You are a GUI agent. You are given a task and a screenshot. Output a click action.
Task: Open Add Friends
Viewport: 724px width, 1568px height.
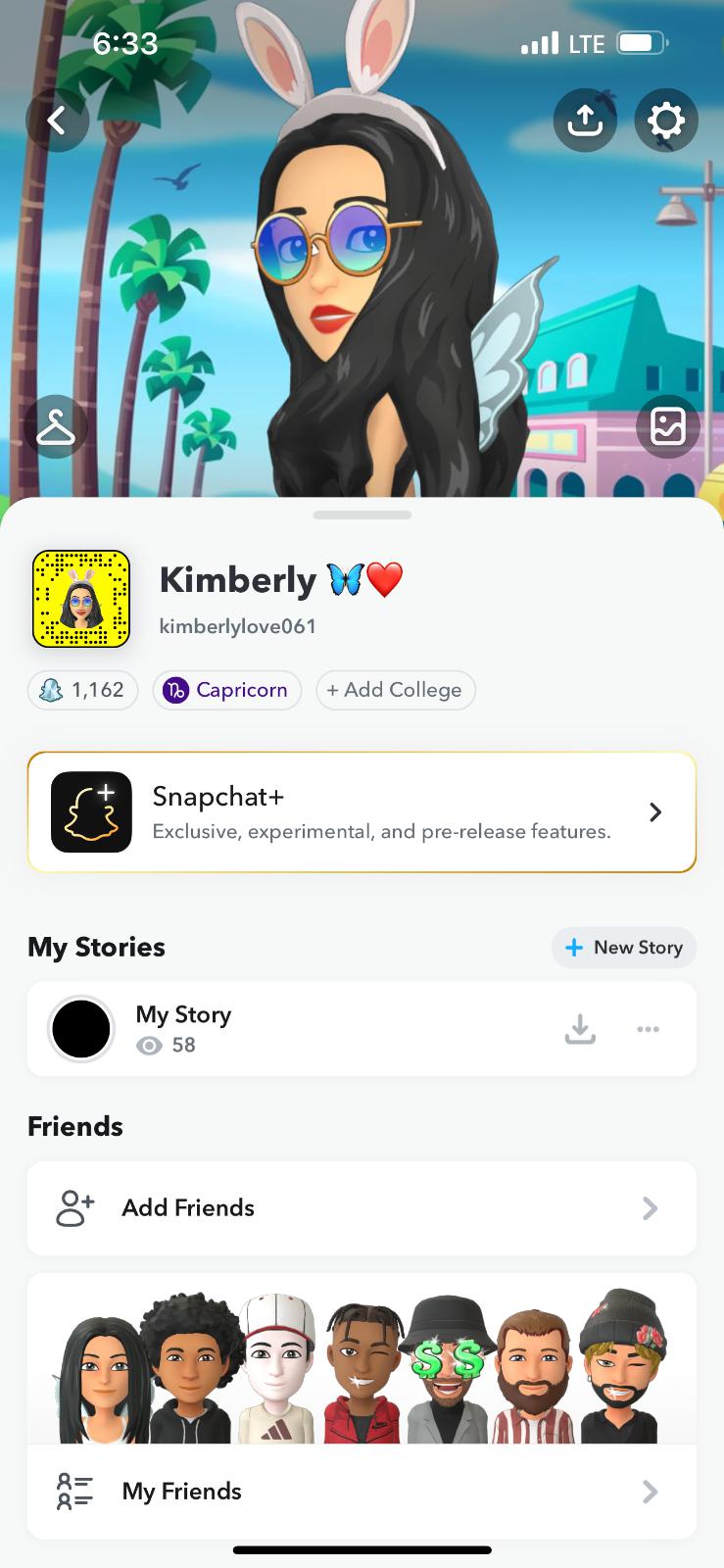point(362,1208)
